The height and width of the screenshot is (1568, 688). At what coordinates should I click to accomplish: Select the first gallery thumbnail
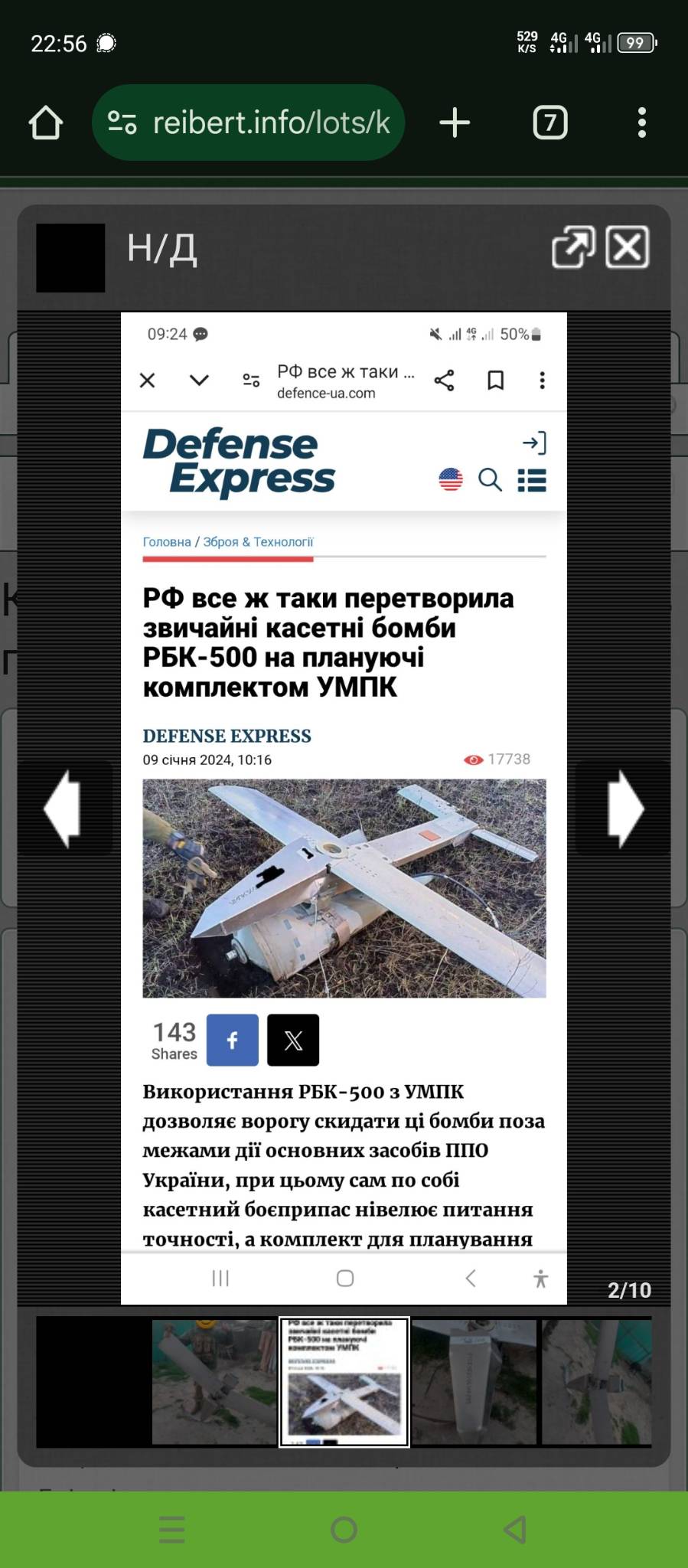214,1382
